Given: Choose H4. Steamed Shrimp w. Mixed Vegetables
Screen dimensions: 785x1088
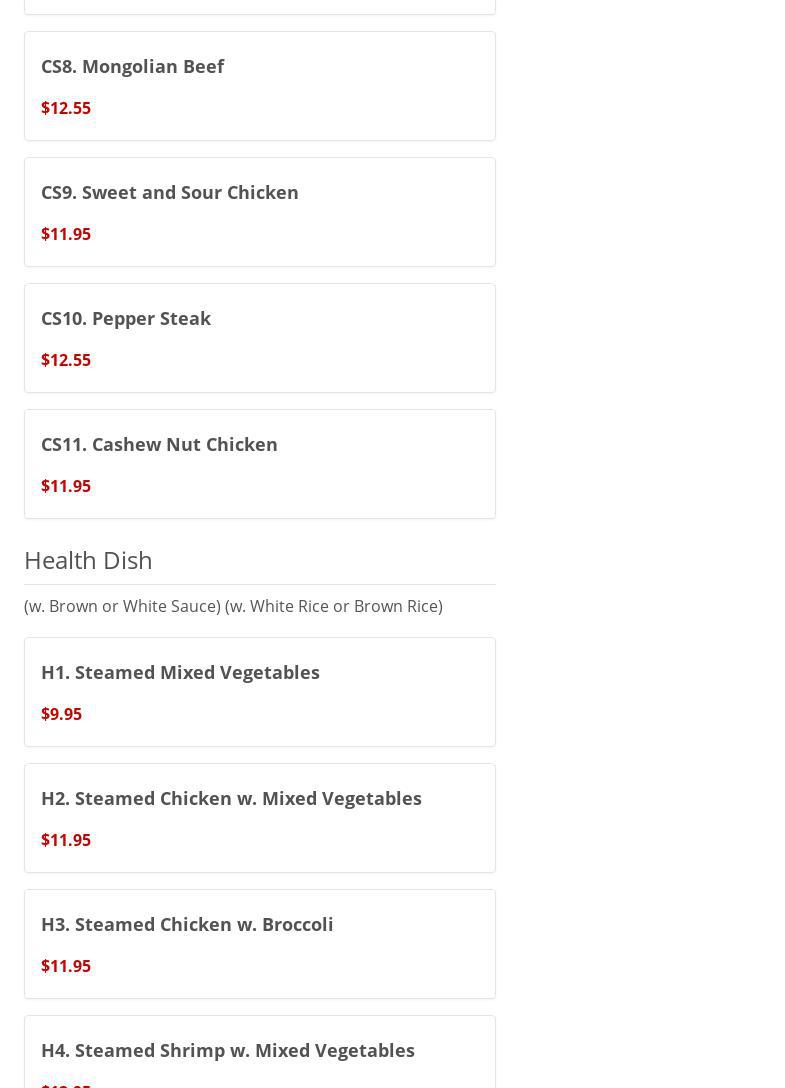Looking at the screenshot, I should click(x=259, y=1052).
